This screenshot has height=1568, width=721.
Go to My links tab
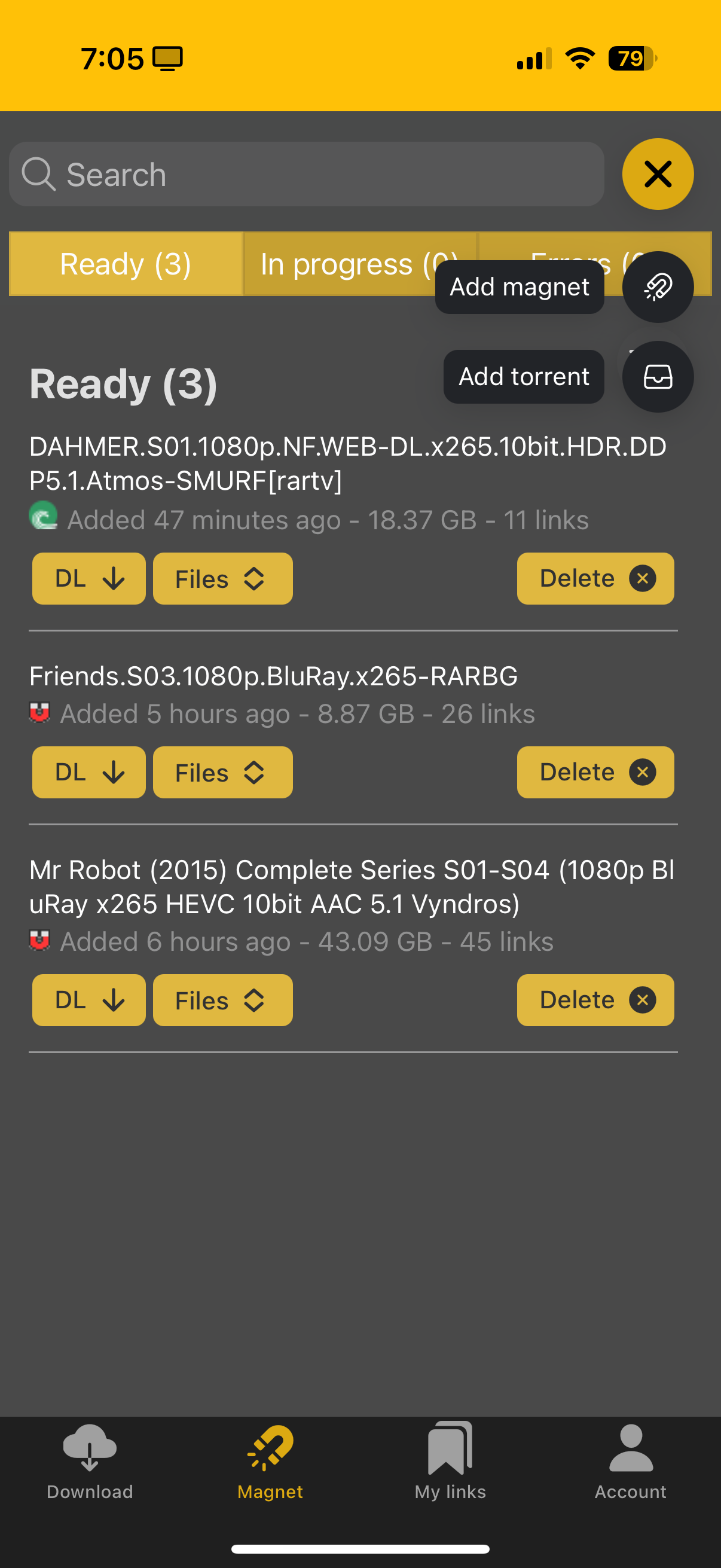pos(450,1461)
